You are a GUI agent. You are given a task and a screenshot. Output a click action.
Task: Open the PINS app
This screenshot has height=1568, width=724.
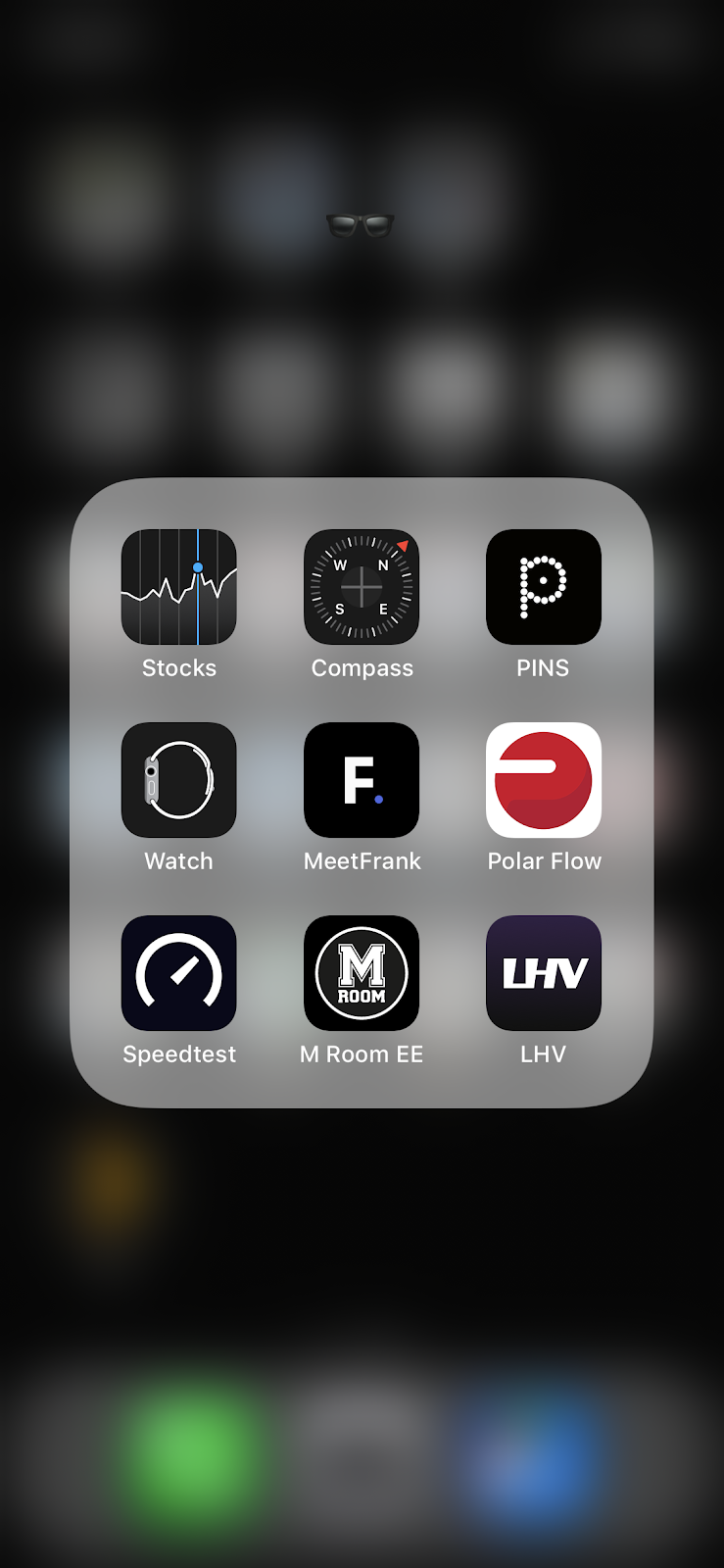pyautogui.click(x=543, y=587)
